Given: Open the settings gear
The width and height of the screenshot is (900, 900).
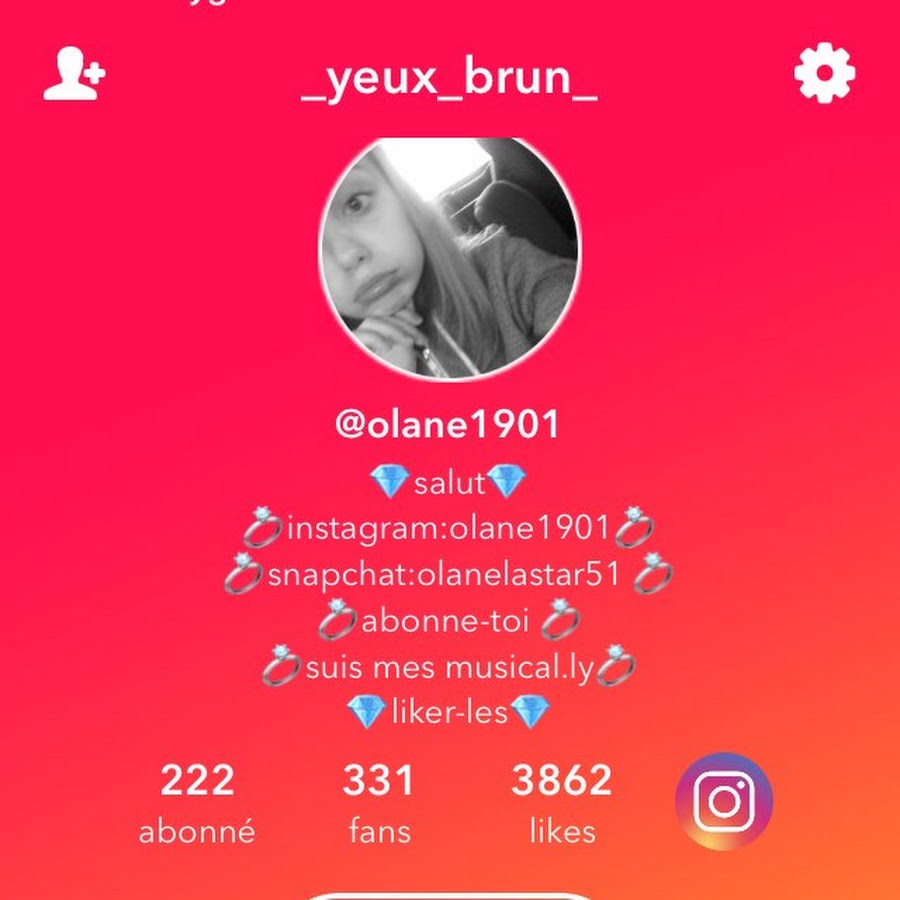Looking at the screenshot, I should pyautogui.click(x=824, y=75).
